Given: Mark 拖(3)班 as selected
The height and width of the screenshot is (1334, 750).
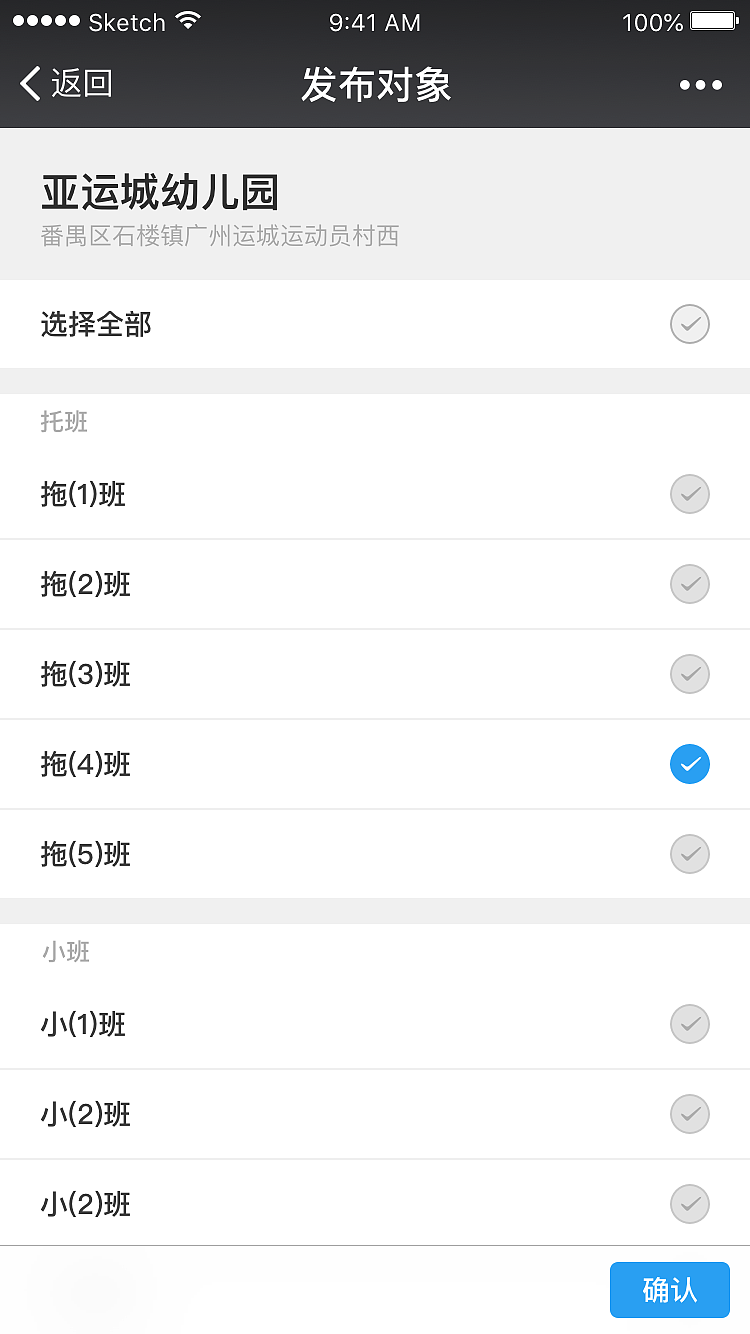Looking at the screenshot, I should [x=689, y=674].
